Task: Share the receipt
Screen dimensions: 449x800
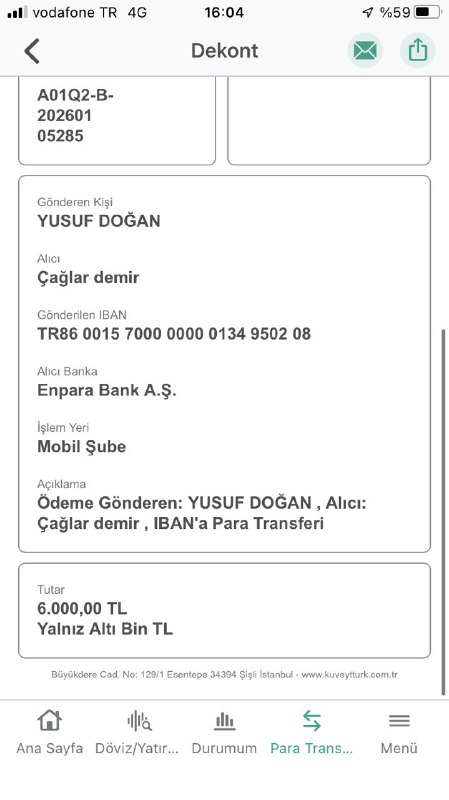Action: 417,51
